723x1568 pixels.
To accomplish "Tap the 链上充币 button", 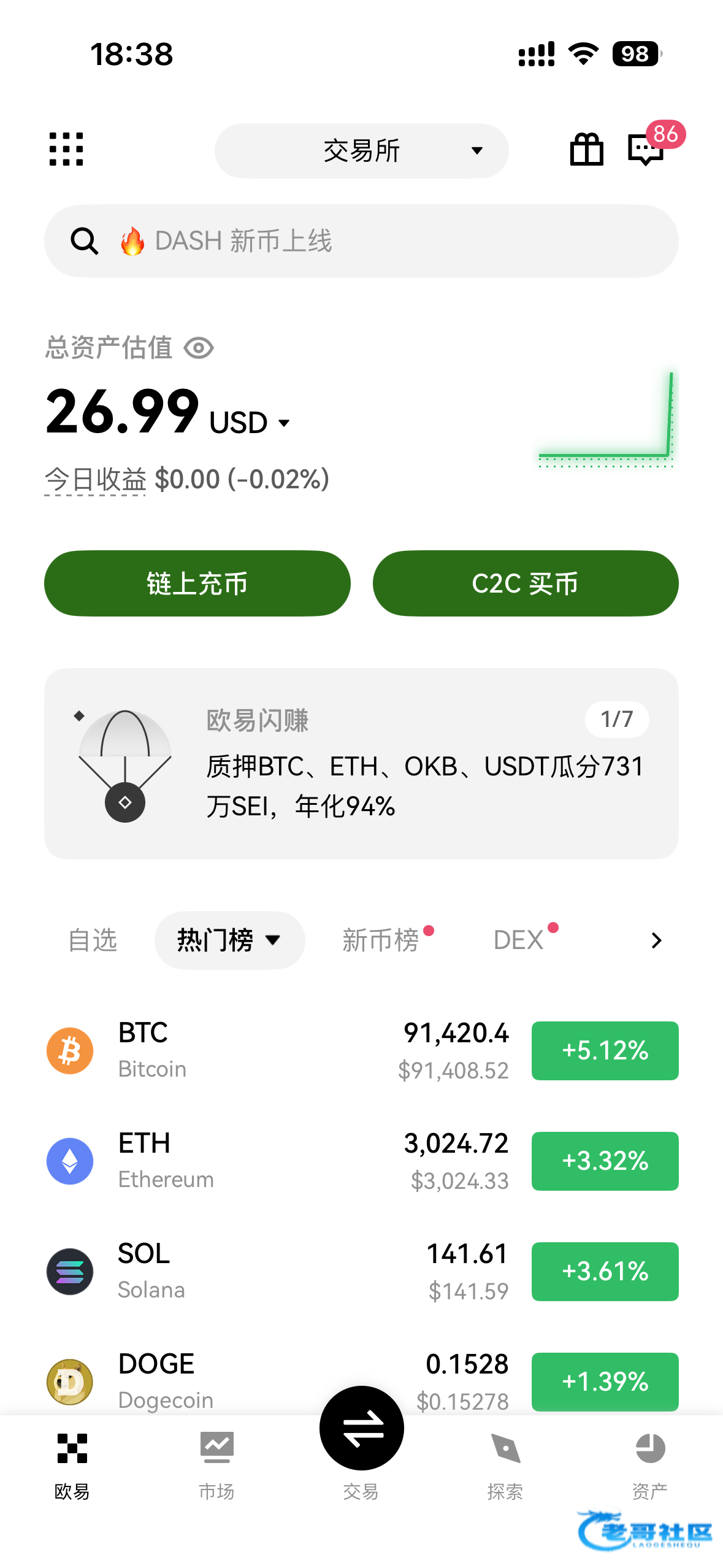I will [x=197, y=583].
